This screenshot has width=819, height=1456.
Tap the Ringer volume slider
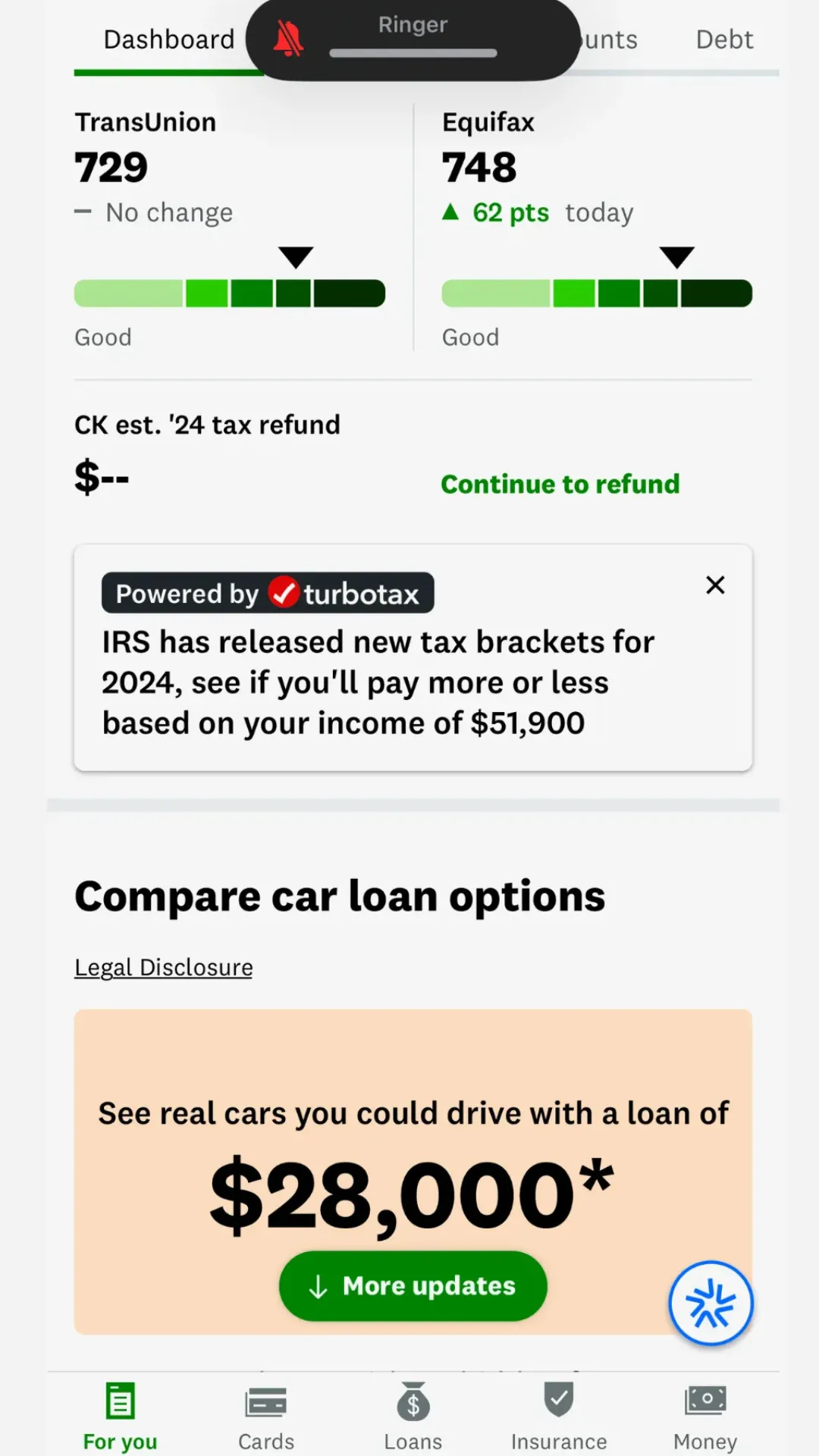(x=413, y=53)
